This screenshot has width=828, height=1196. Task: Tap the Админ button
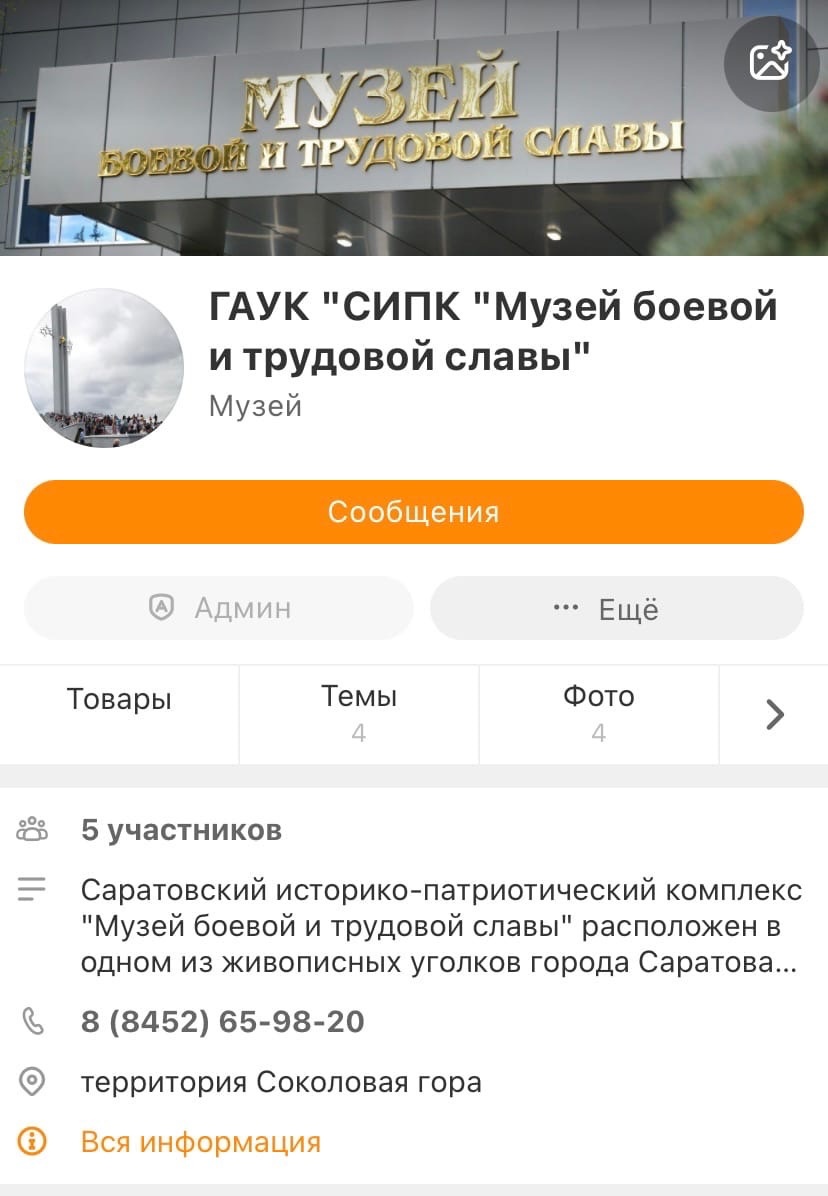coord(219,608)
